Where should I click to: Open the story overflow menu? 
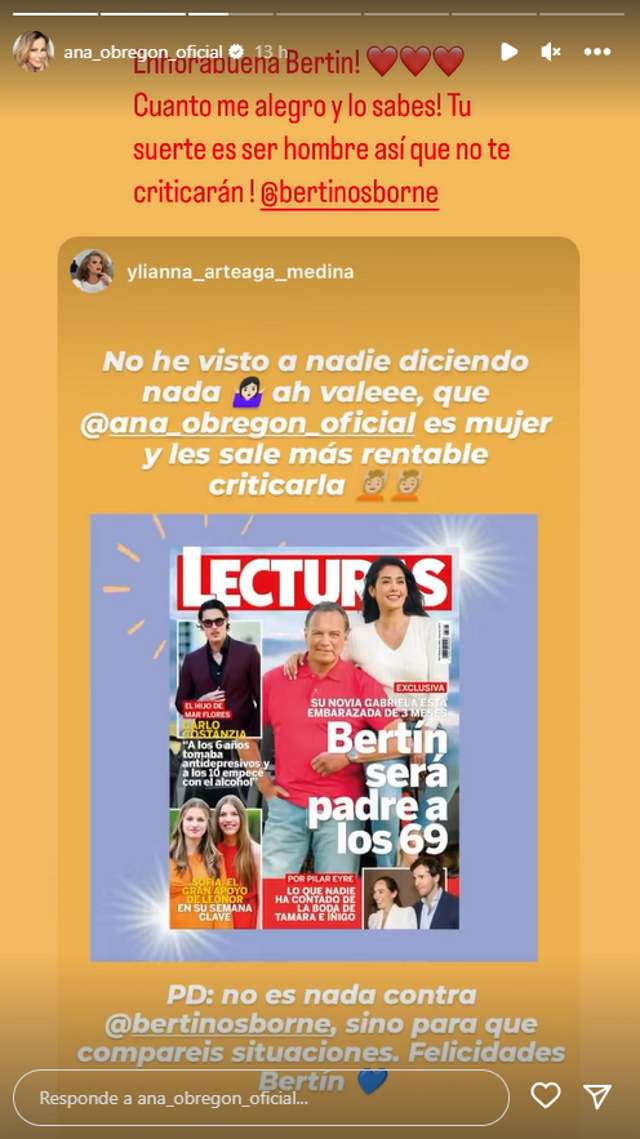click(x=597, y=52)
